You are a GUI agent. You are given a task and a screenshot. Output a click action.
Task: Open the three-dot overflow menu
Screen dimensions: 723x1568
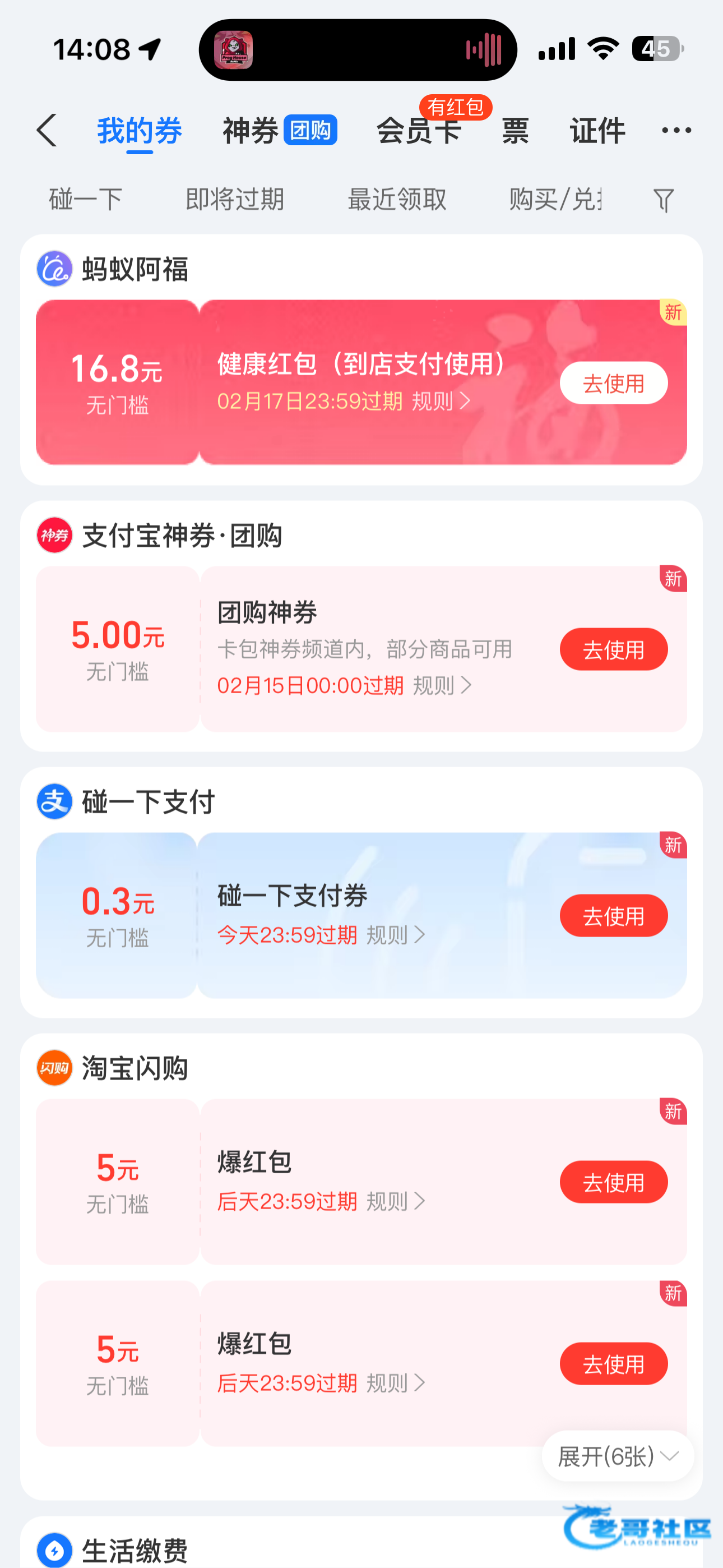pyautogui.click(x=676, y=130)
